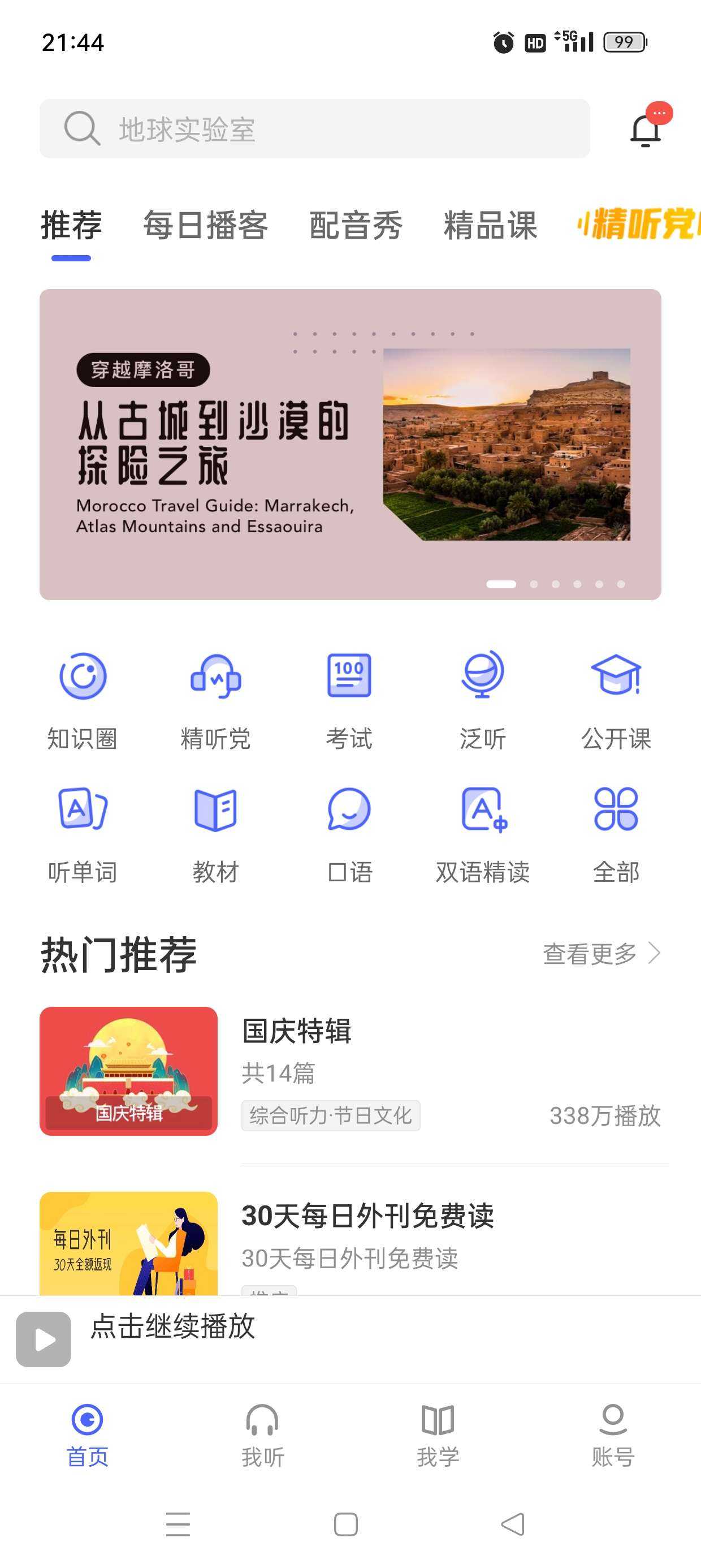Launch the 听单词 feature

83,834
